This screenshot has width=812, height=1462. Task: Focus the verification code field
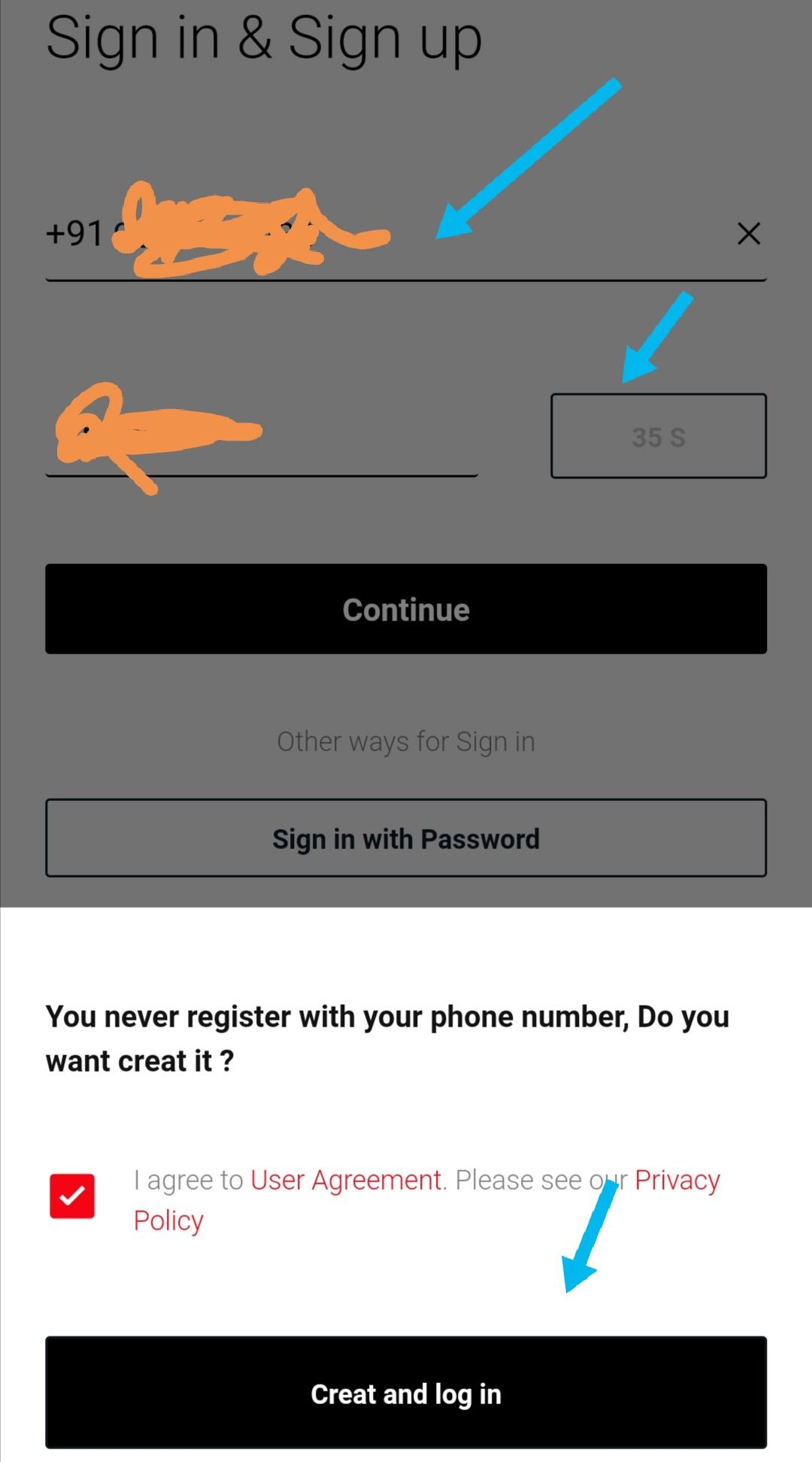338,436
